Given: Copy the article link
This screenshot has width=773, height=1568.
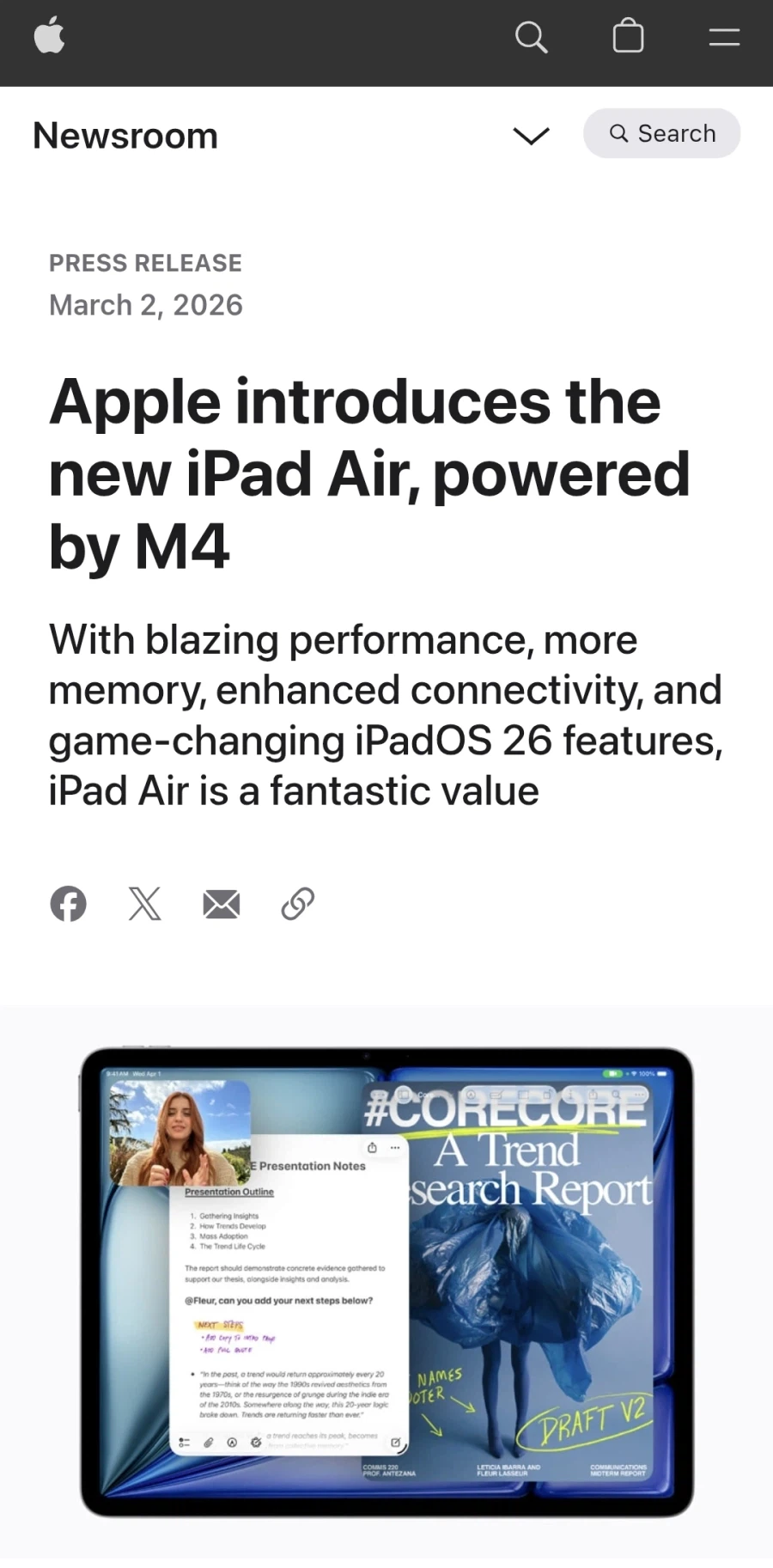Looking at the screenshot, I should point(297,903).
